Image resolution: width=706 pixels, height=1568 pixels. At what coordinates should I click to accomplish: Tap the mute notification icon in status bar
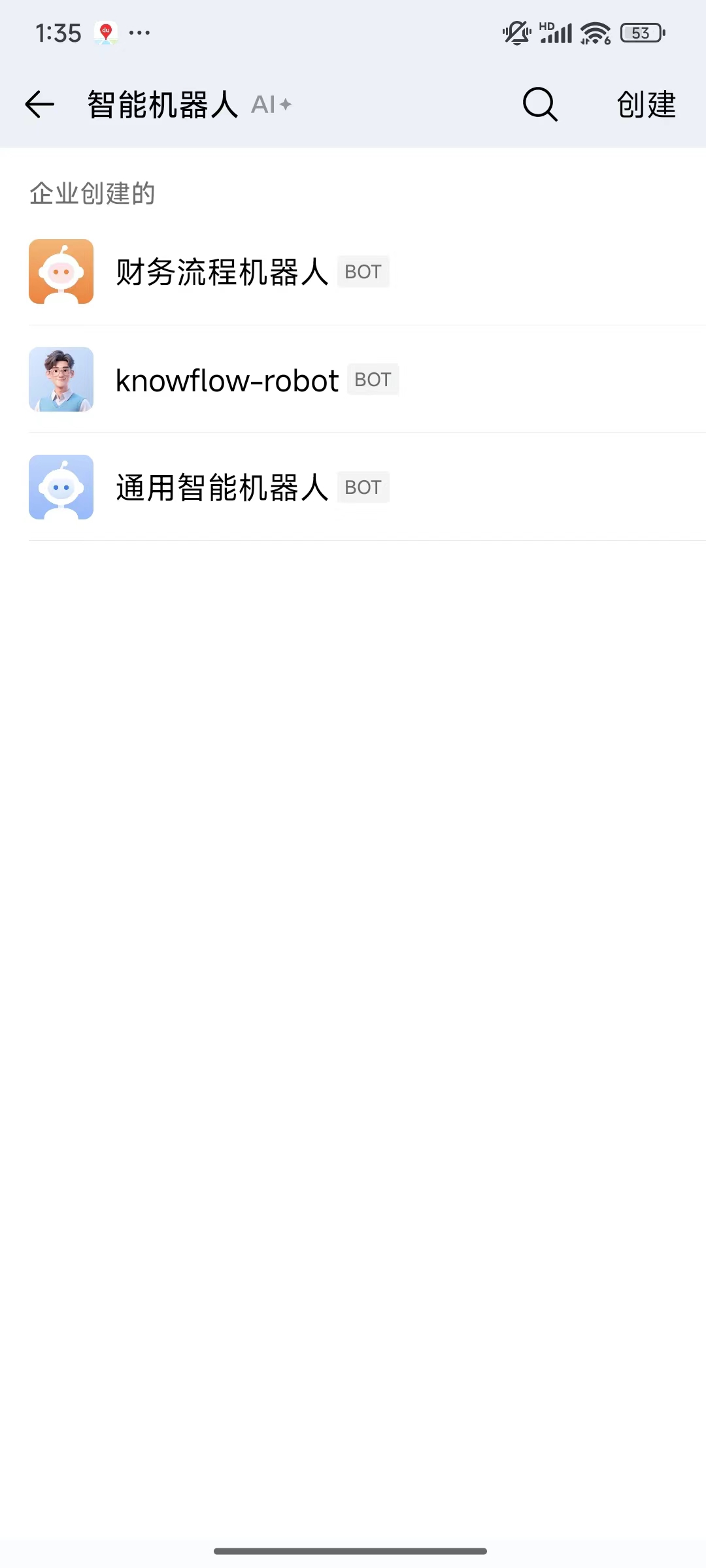point(516,31)
